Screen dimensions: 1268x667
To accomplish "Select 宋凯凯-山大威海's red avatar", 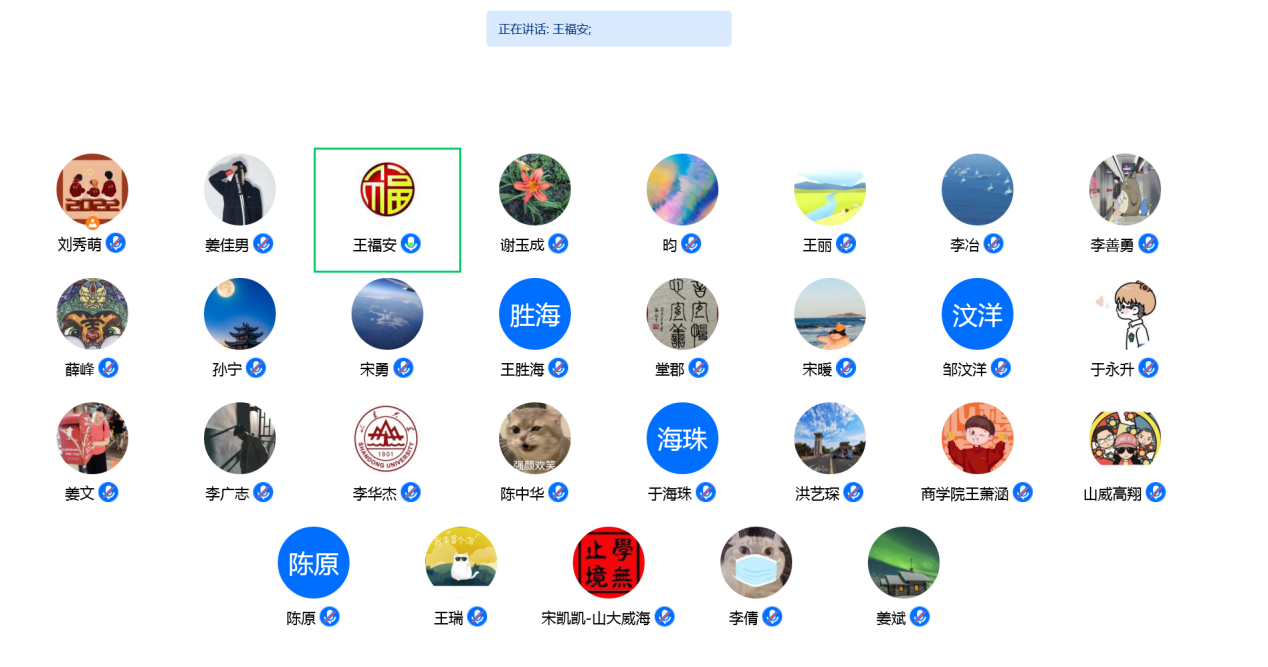I will click(608, 562).
